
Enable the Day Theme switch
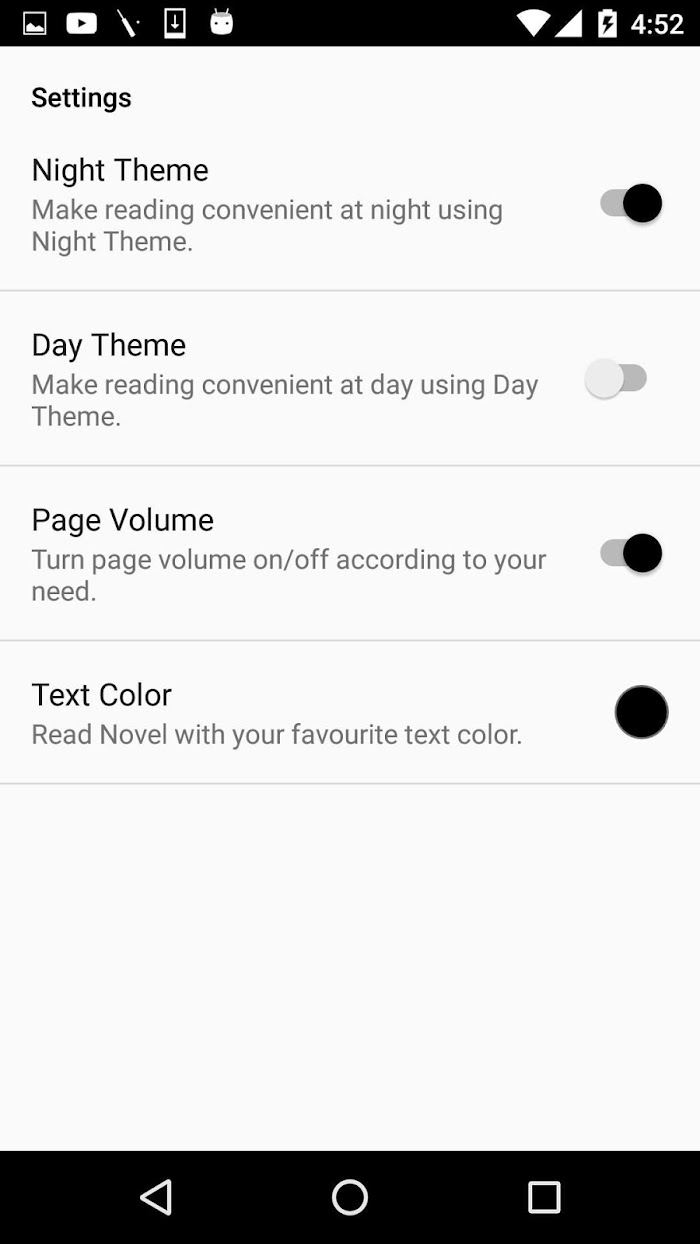617,379
